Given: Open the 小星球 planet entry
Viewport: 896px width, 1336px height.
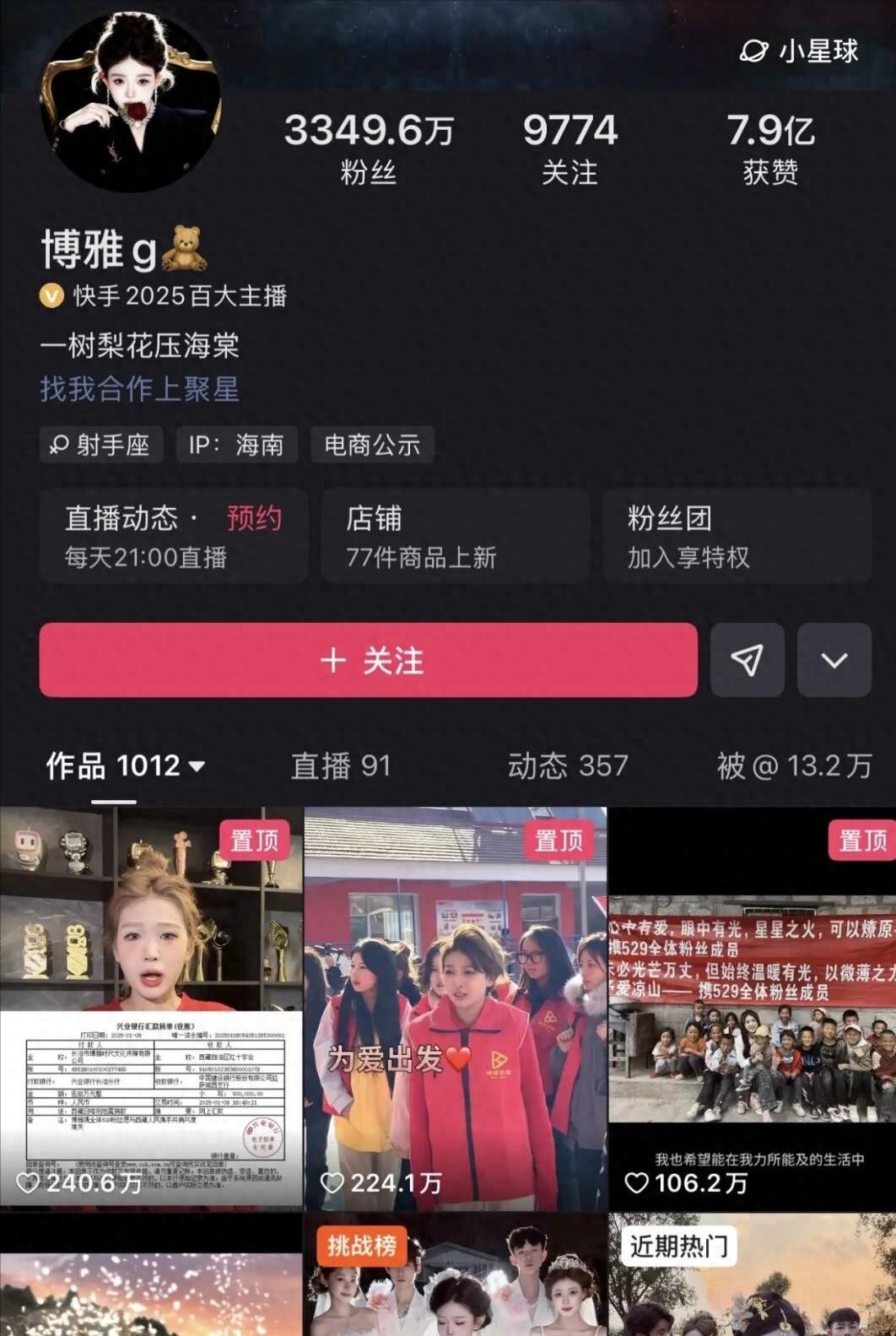Looking at the screenshot, I should [799, 51].
